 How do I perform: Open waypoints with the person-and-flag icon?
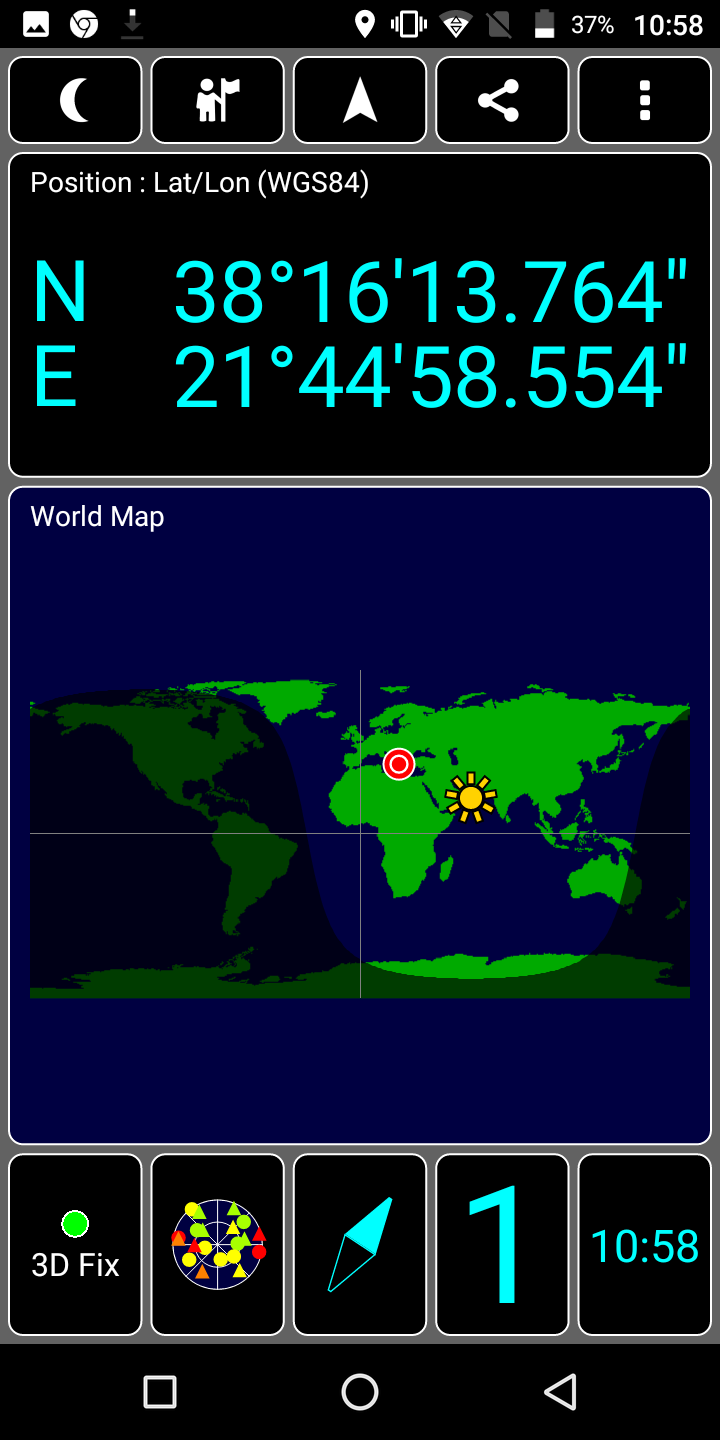point(218,100)
